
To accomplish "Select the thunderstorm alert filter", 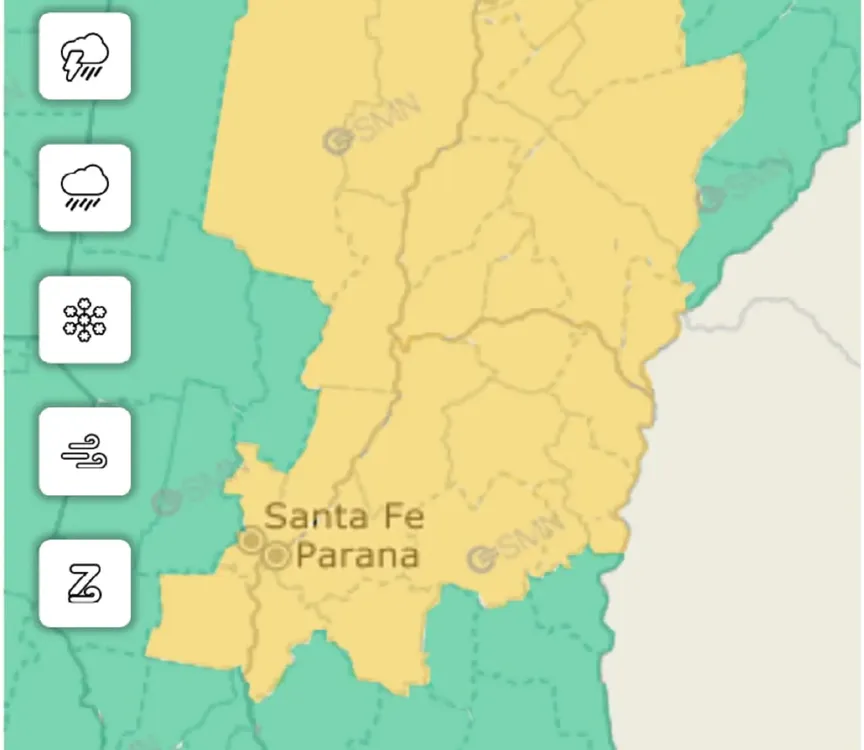I will 85,57.
